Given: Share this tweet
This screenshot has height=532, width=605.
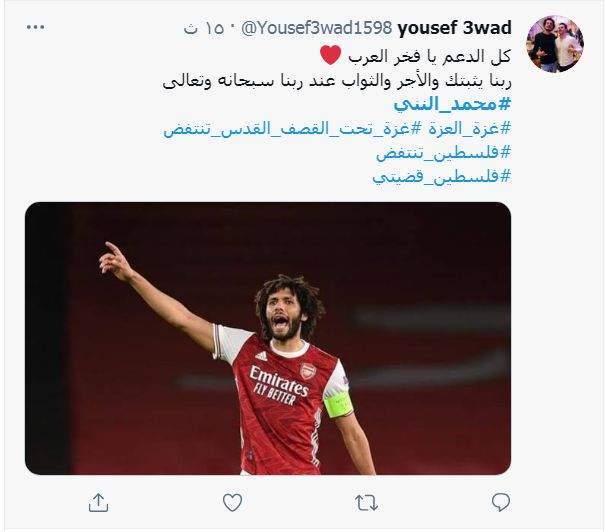Looking at the screenshot, I should point(98,500).
